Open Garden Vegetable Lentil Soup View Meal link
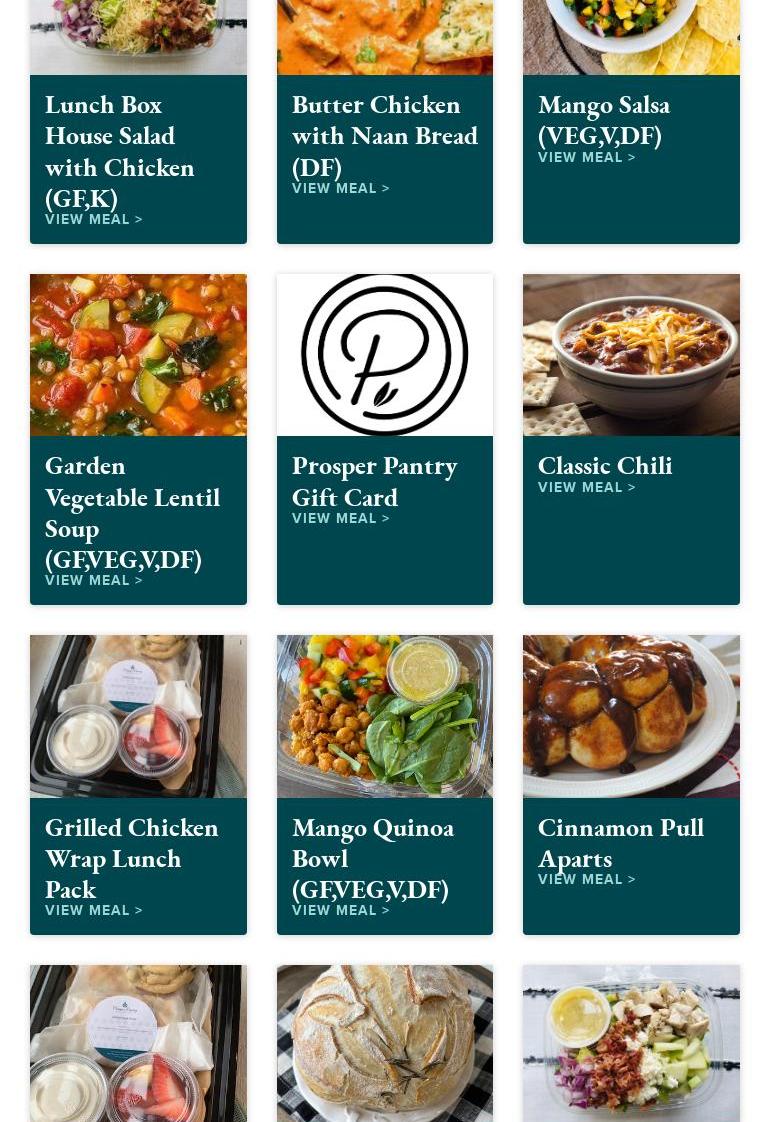 click(x=93, y=581)
